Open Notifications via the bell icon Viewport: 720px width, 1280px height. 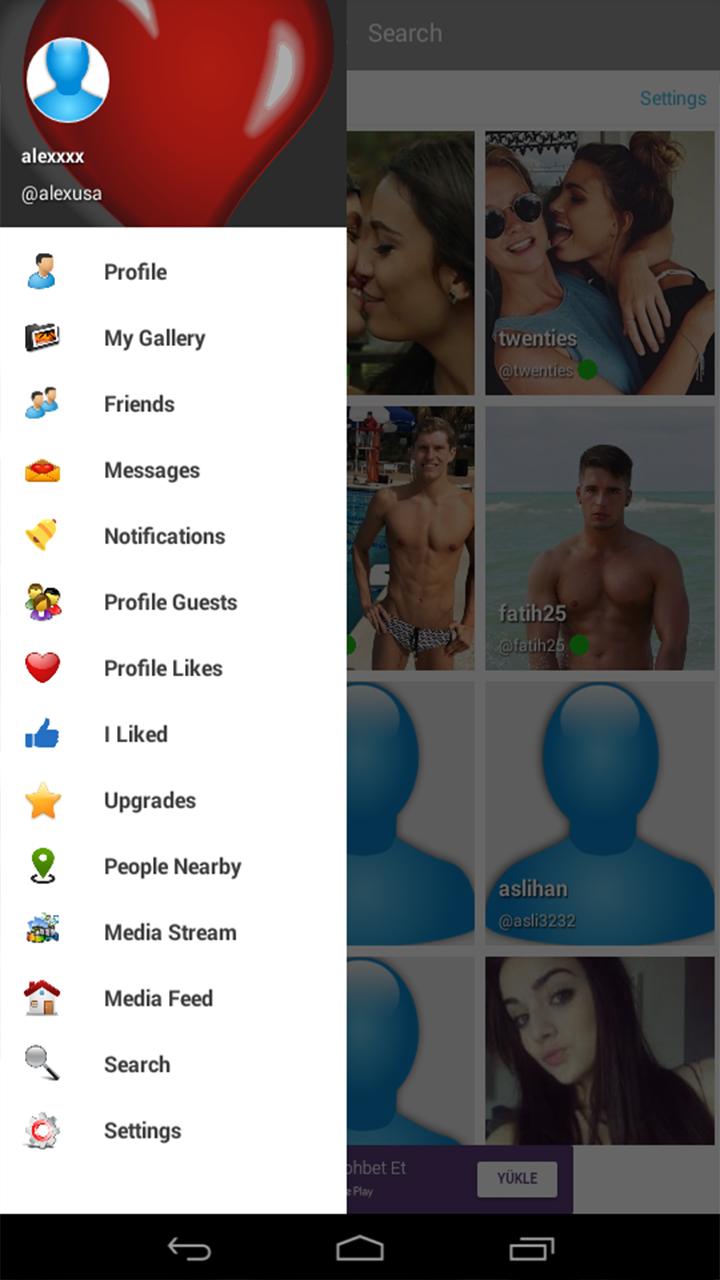42,536
